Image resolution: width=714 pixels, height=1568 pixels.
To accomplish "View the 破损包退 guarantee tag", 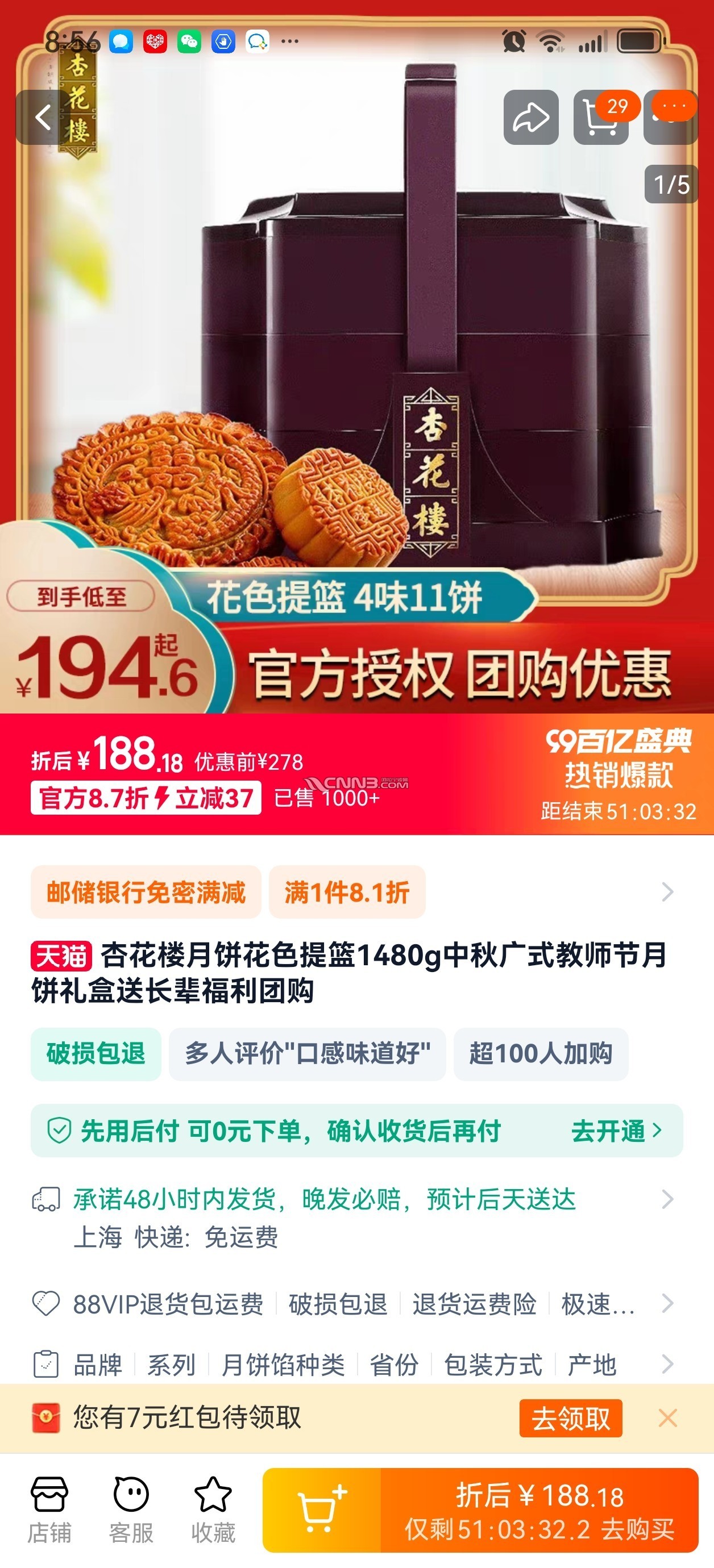I will pos(96,1054).
